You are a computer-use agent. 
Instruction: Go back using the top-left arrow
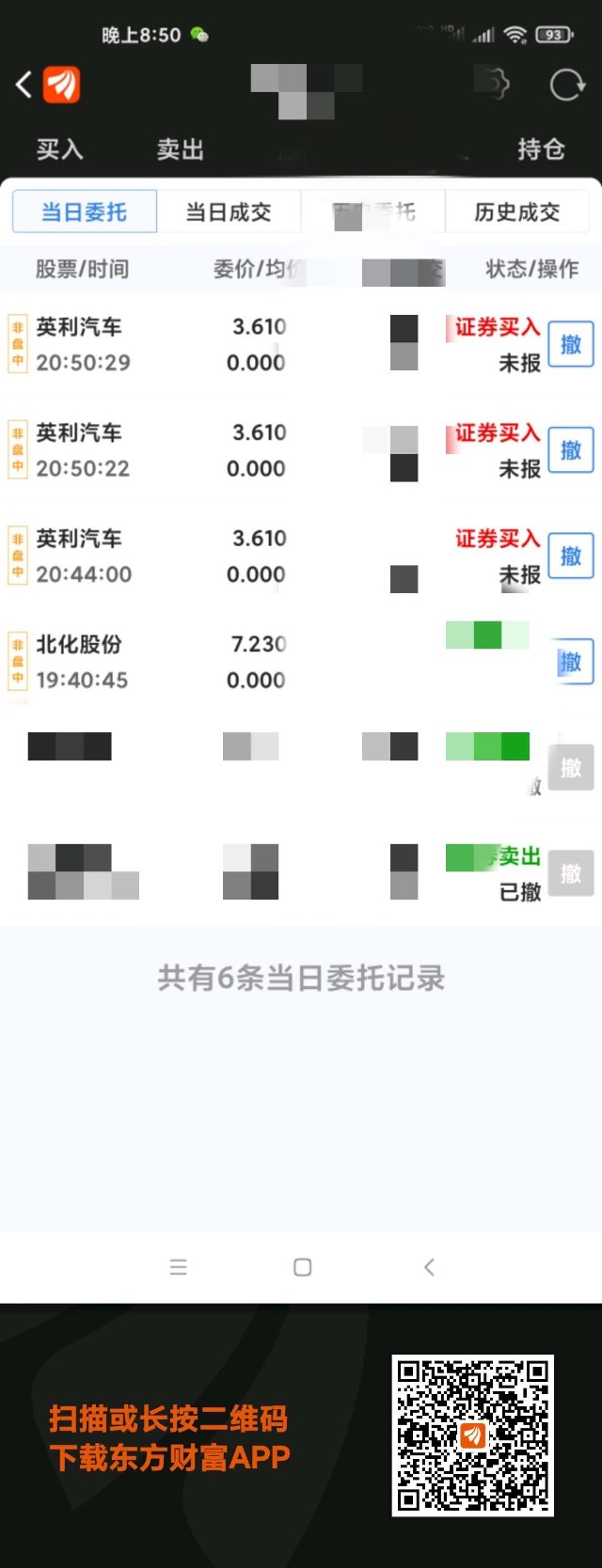coord(24,85)
